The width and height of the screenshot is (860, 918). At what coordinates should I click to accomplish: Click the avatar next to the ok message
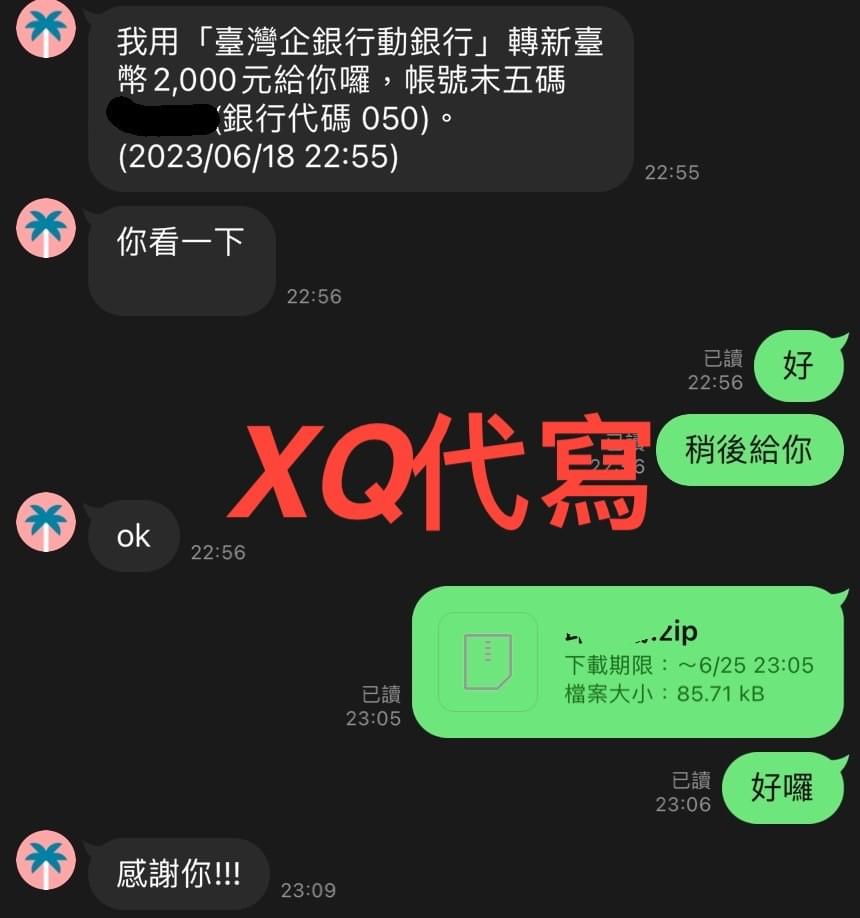coord(45,523)
